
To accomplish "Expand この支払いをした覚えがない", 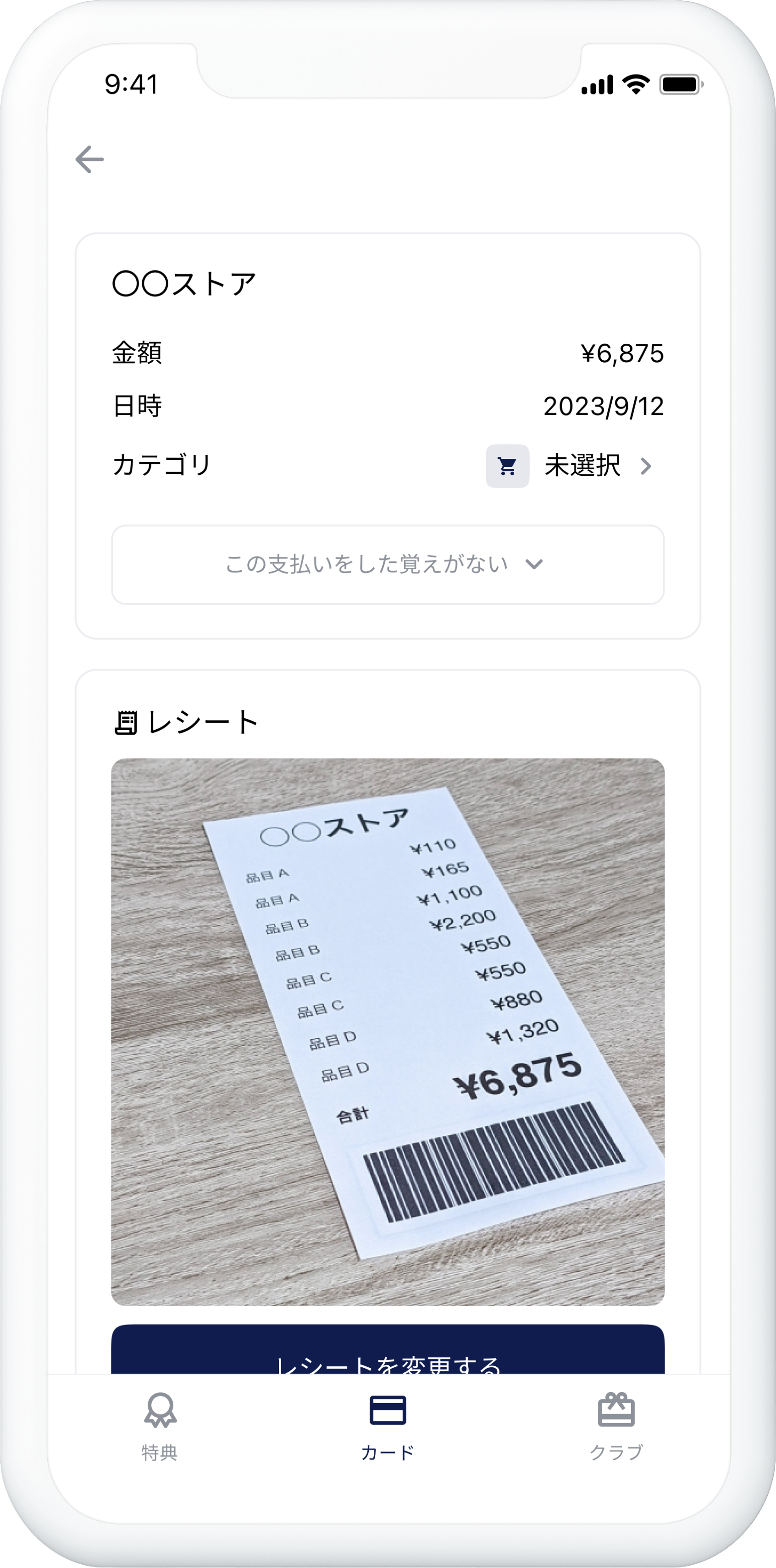I will coord(388,564).
